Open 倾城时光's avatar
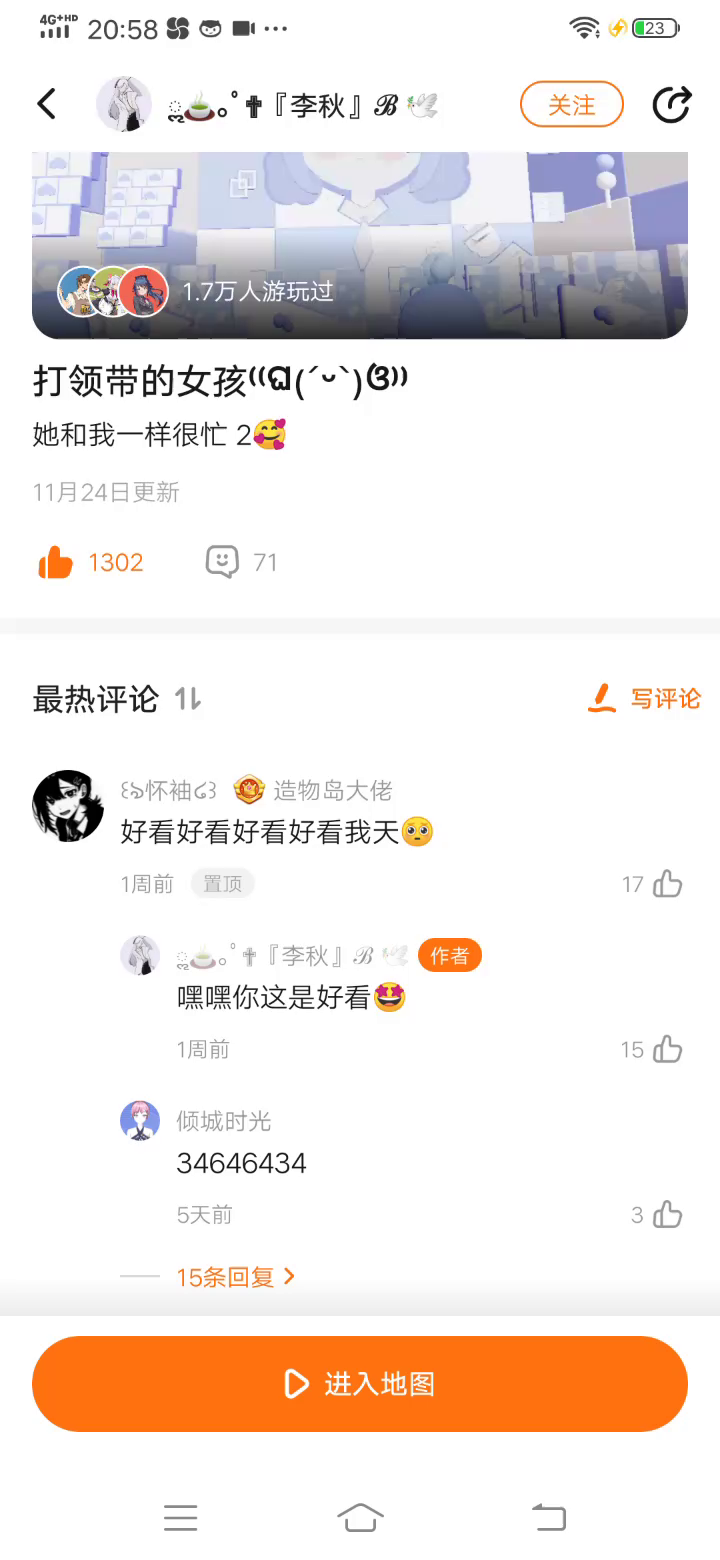The image size is (720, 1560). point(140,1121)
